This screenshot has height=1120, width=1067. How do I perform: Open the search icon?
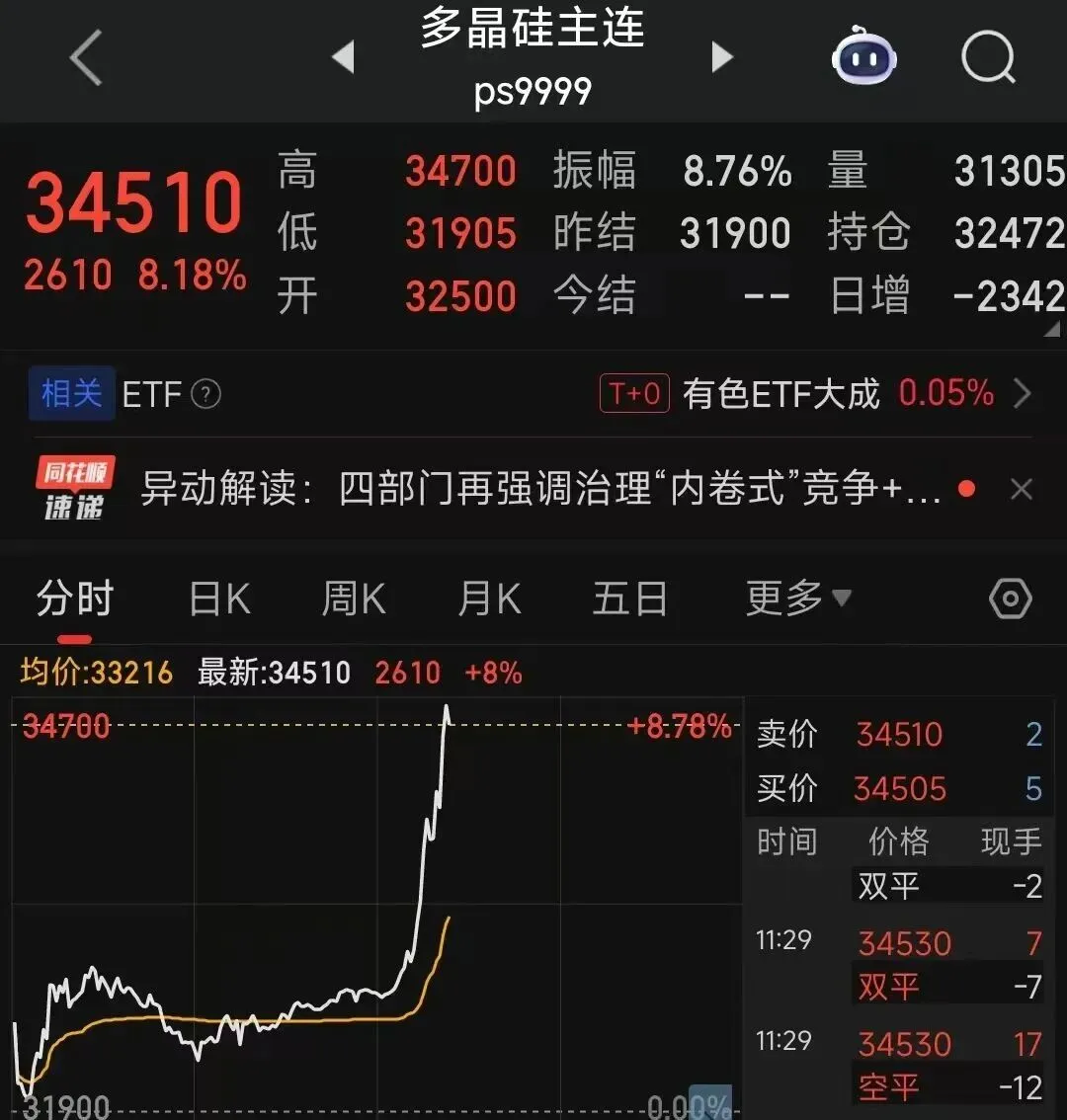point(988,57)
